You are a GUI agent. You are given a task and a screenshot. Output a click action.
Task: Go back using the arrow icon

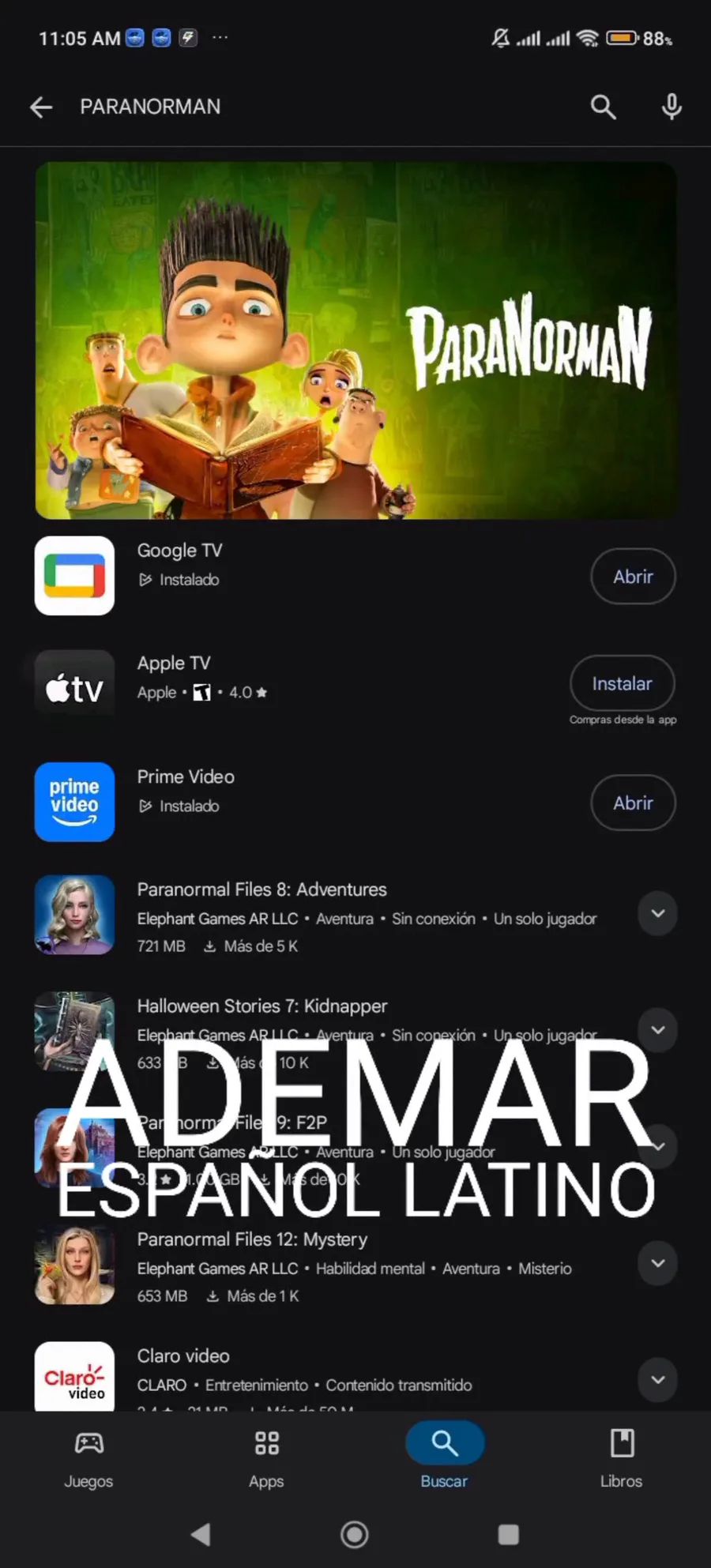41,107
